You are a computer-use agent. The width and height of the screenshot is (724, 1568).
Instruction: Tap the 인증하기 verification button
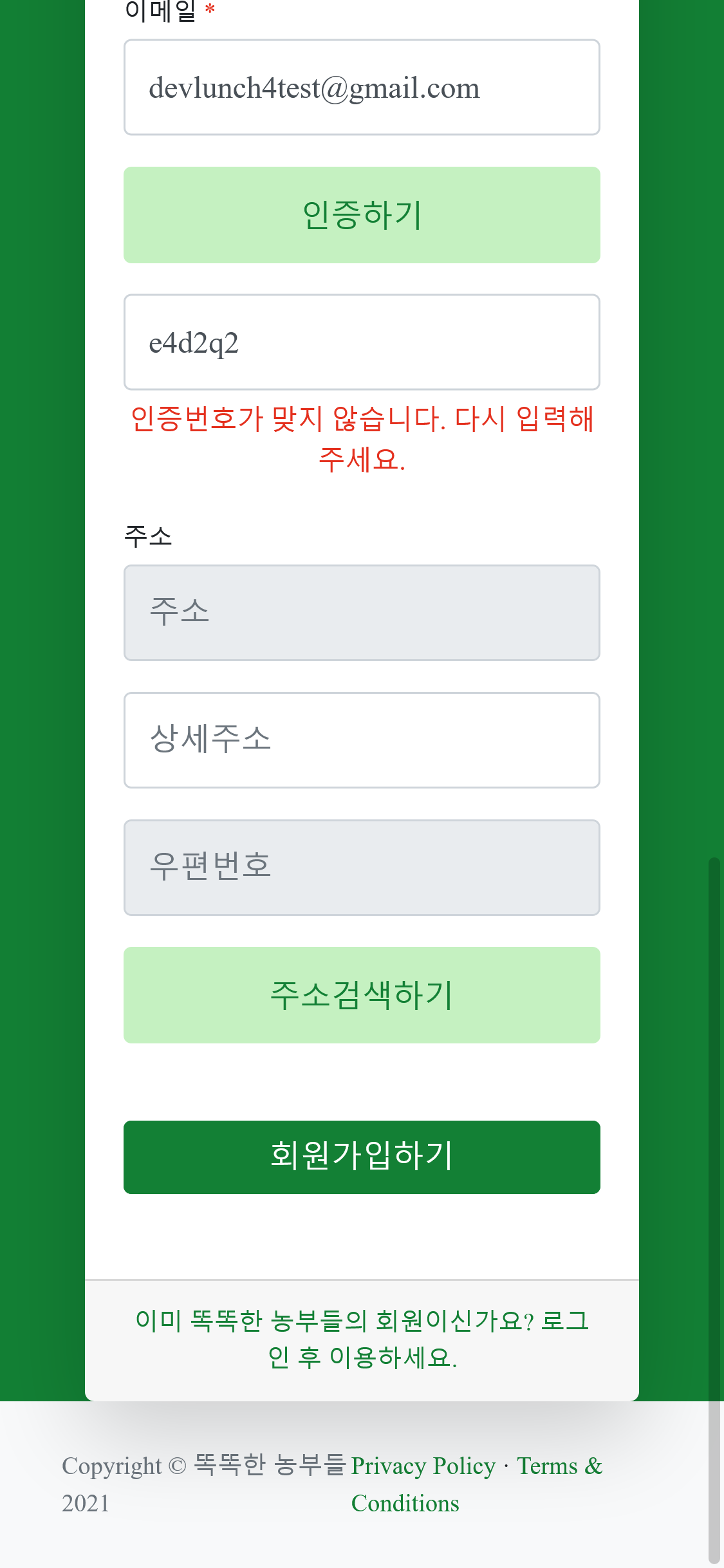pos(362,215)
